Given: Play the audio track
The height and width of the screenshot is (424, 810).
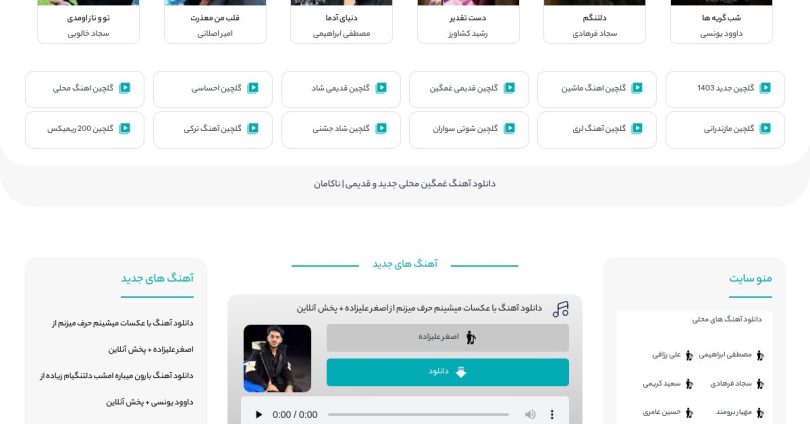Looking at the screenshot, I should click(259, 414).
